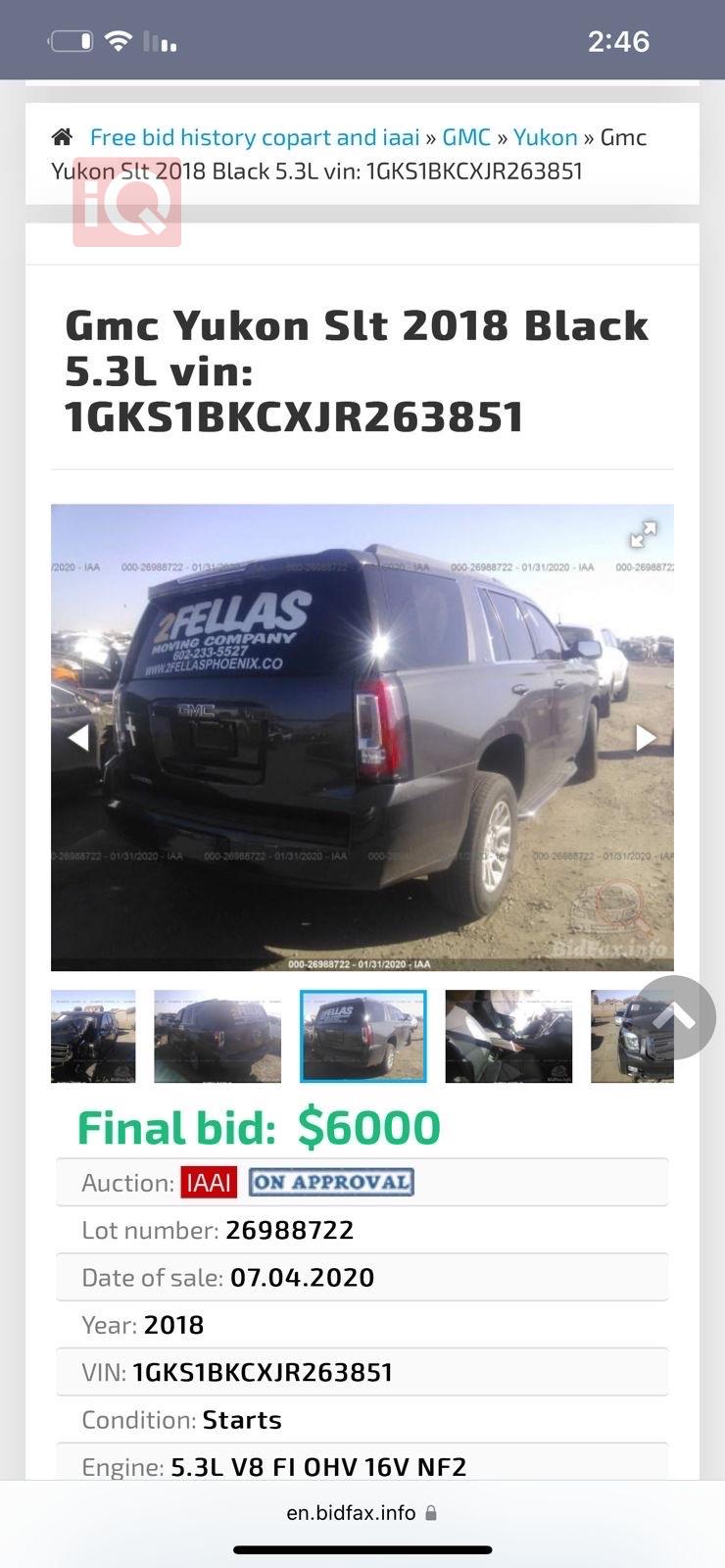Image resolution: width=725 pixels, height=1568 pixels.
Task: Open 'Free bid history copart and iaai' link
Action: click(x=254, y=137)
